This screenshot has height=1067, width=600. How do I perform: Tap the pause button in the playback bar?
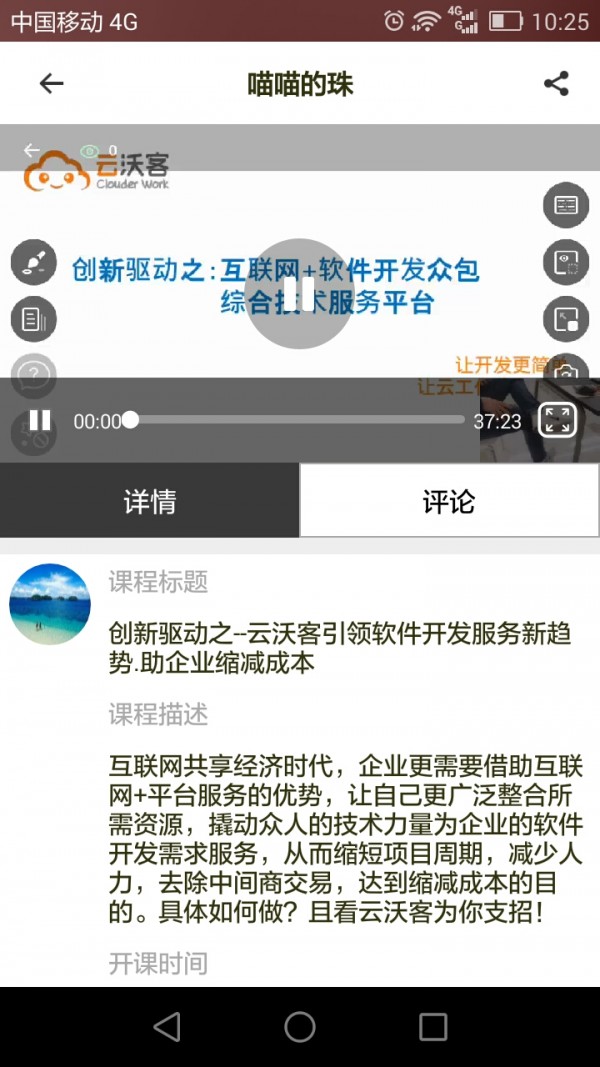pyautogui.click(x=40, y=421)
